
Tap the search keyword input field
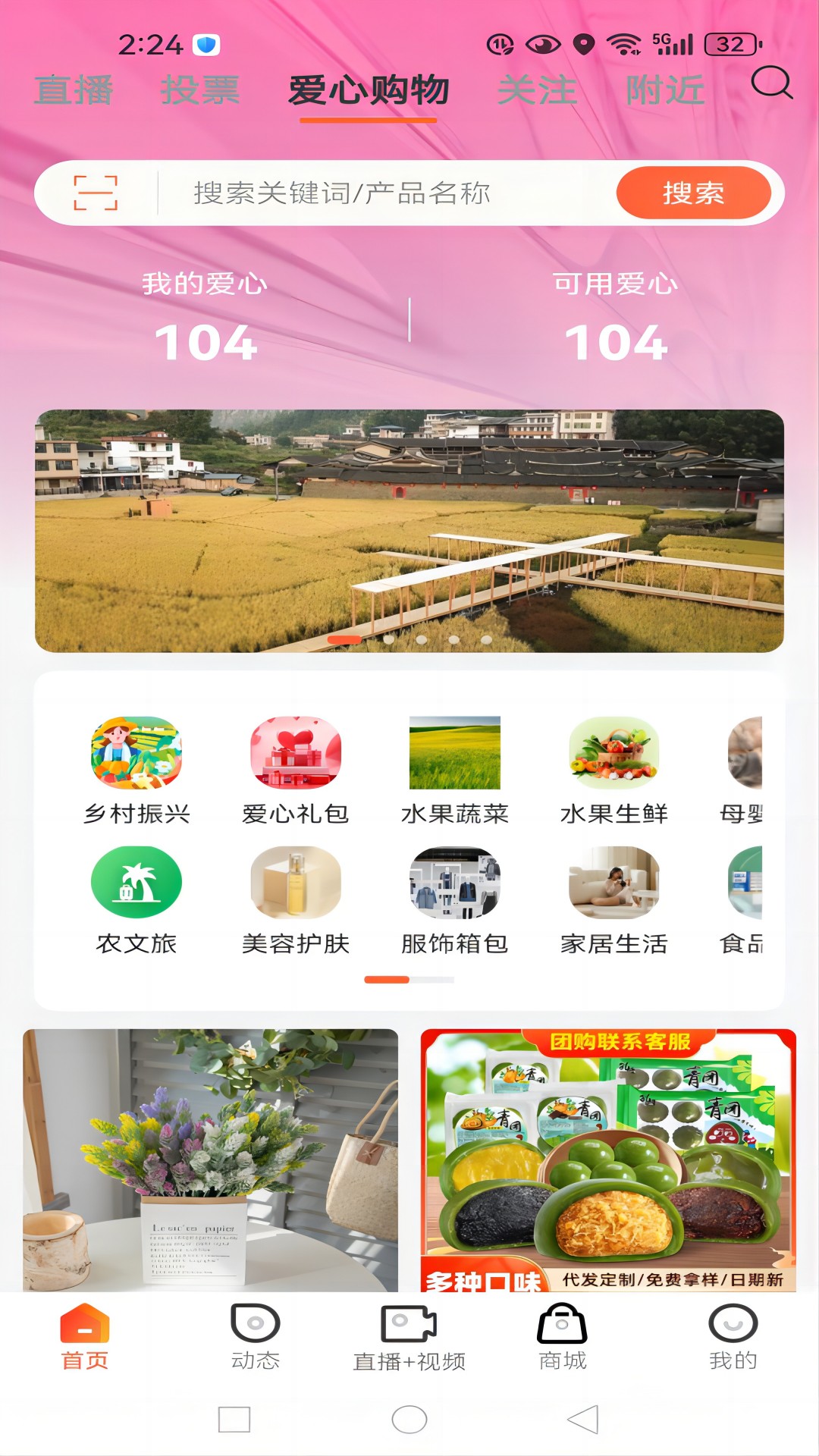pos(379,193)
